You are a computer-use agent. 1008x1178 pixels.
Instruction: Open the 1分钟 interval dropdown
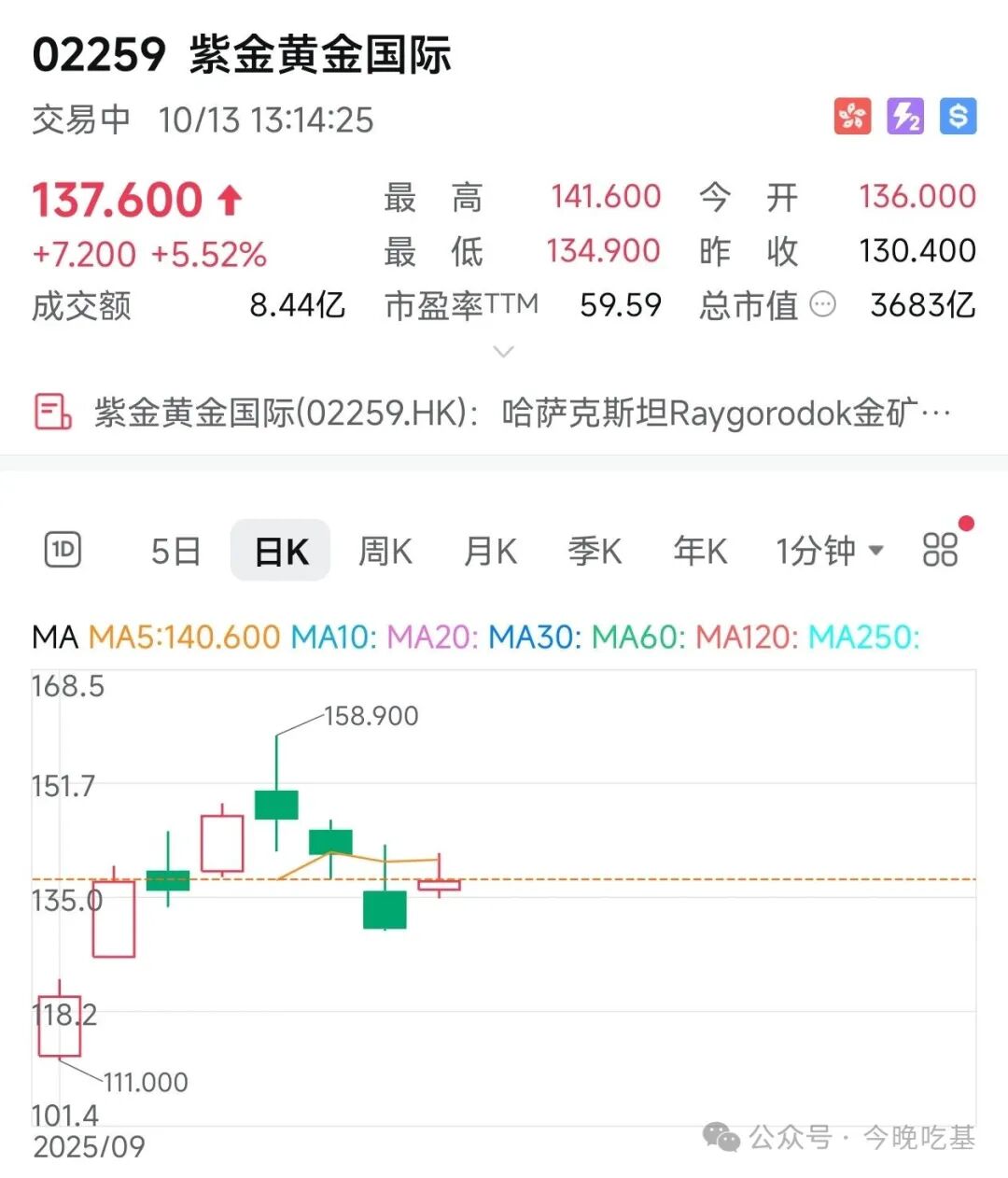point(829,552)
